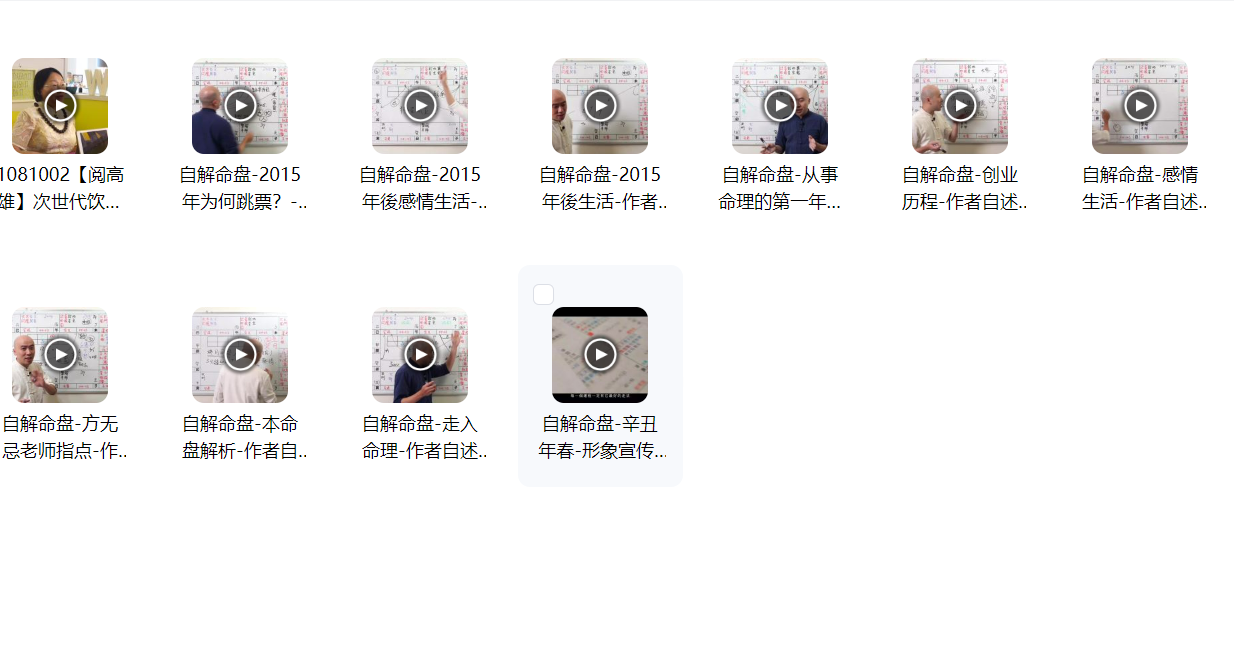This screenshot has height=668, width=1234.
Task: Play 自解命盘-方无忌老师指点 video
Action: coord(60,354)
